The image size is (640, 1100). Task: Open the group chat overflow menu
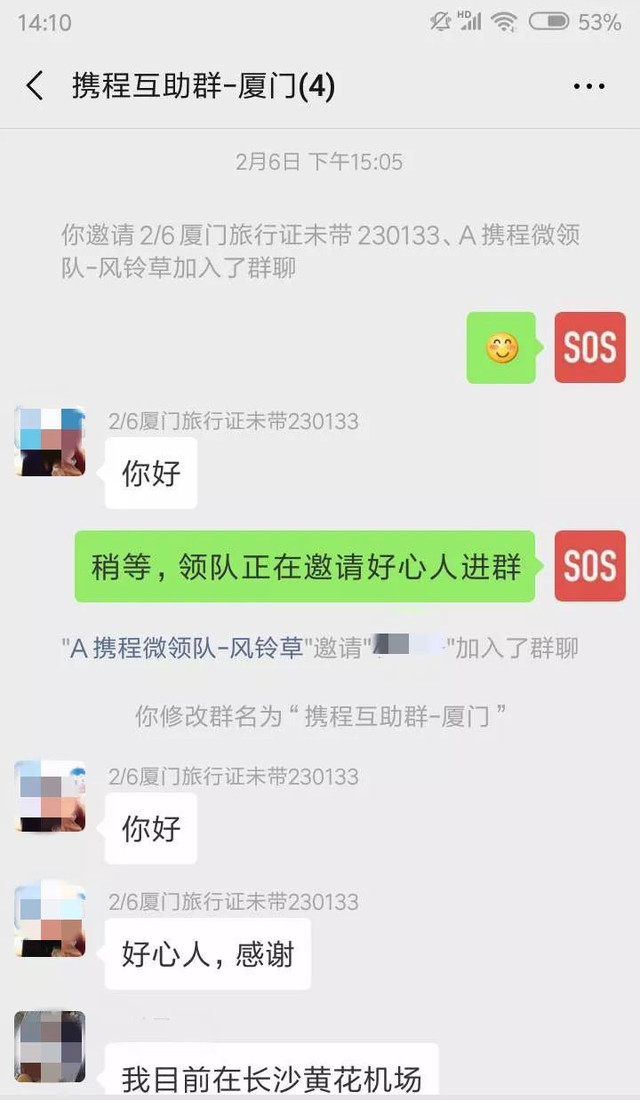pos(589,87)
